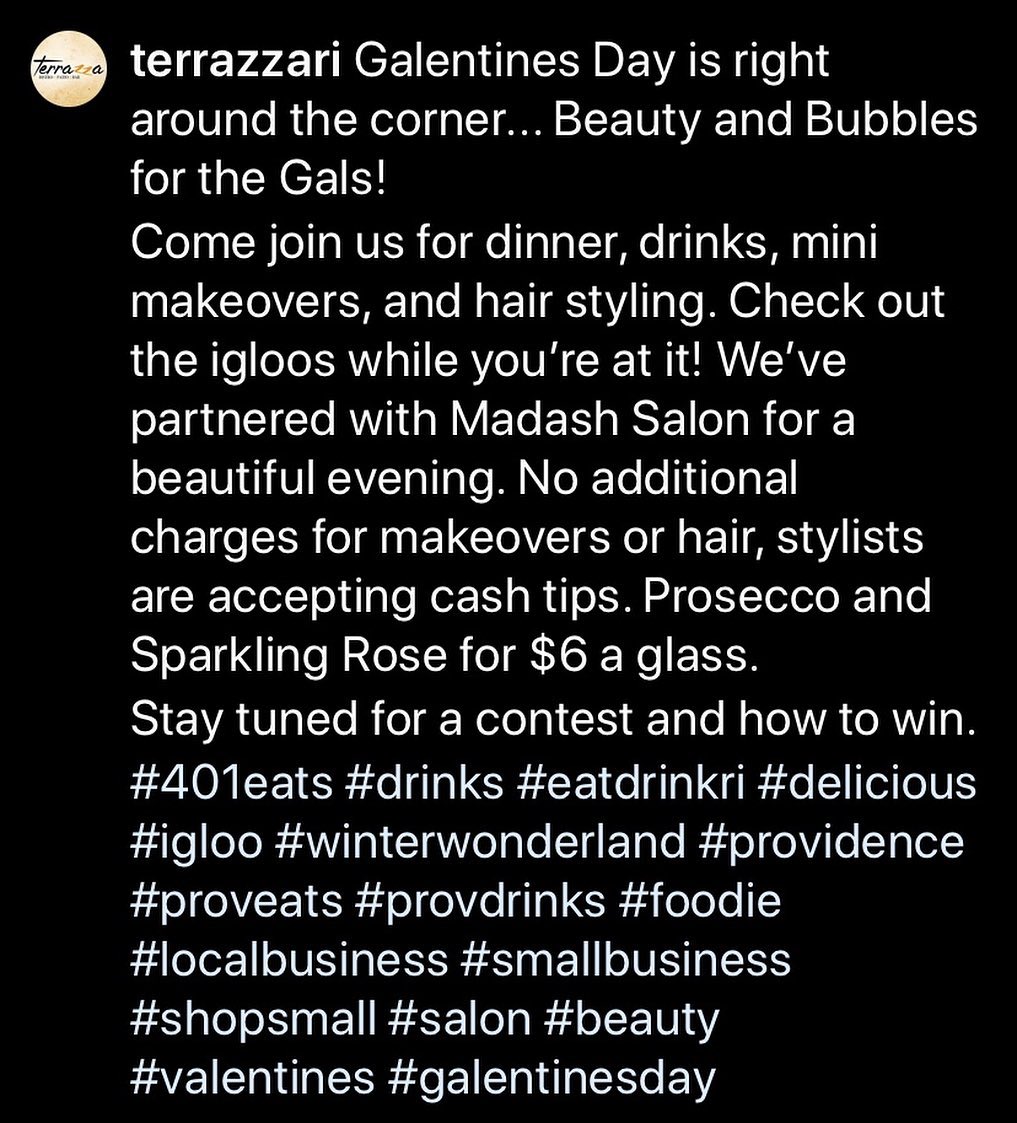Open the #salon hashtag
The image size is (1017, 1123).
(459, 1019)
